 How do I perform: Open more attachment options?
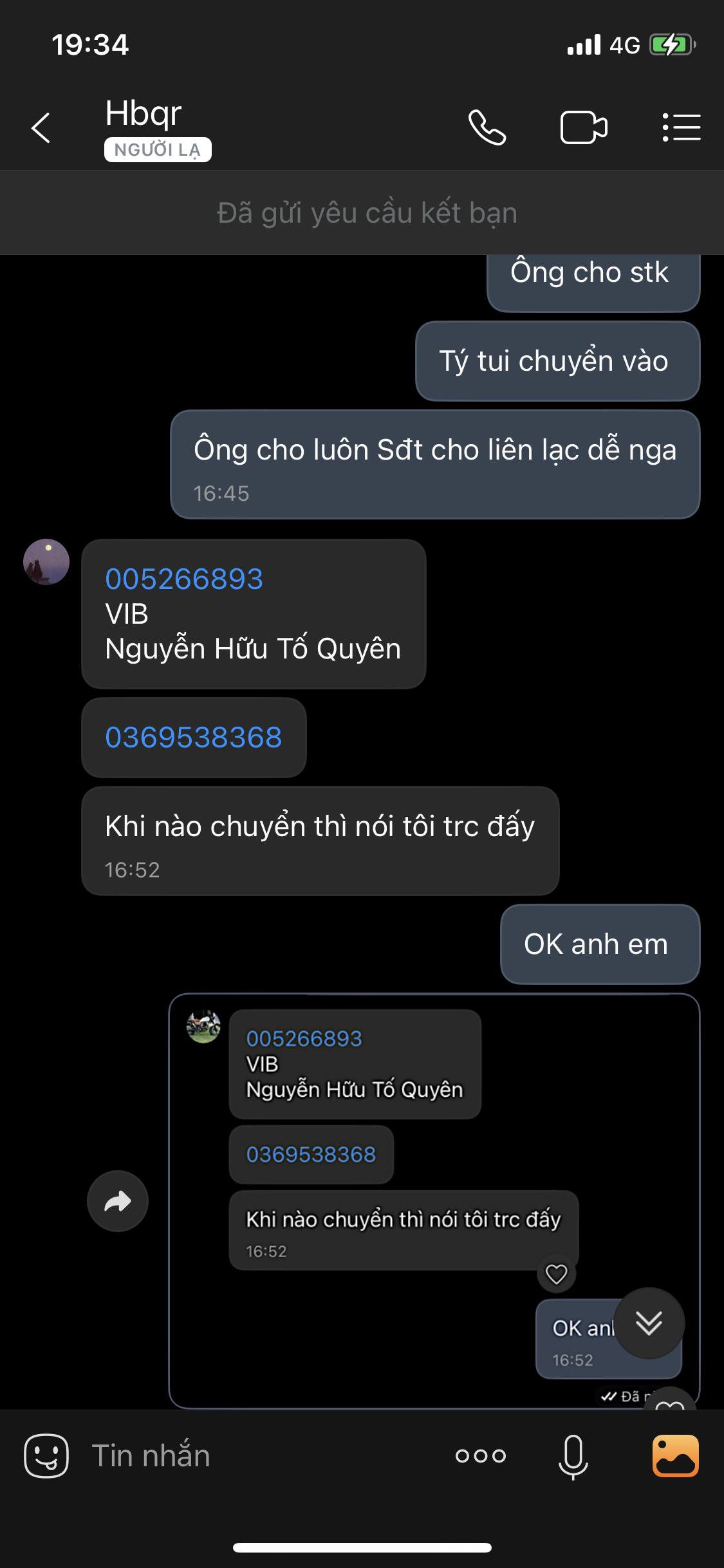tap(481, 1456)
